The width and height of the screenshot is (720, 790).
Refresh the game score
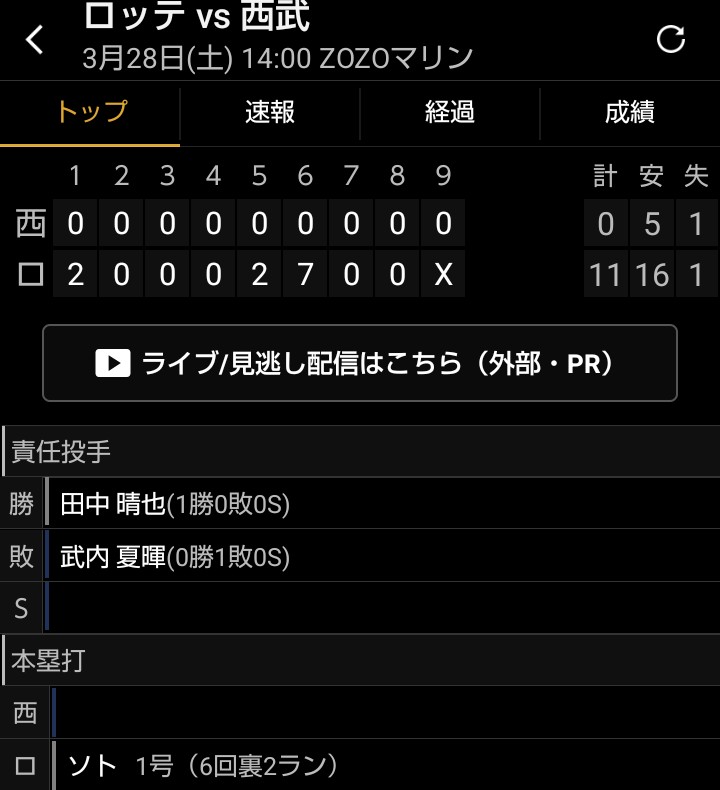coord(670,40)
